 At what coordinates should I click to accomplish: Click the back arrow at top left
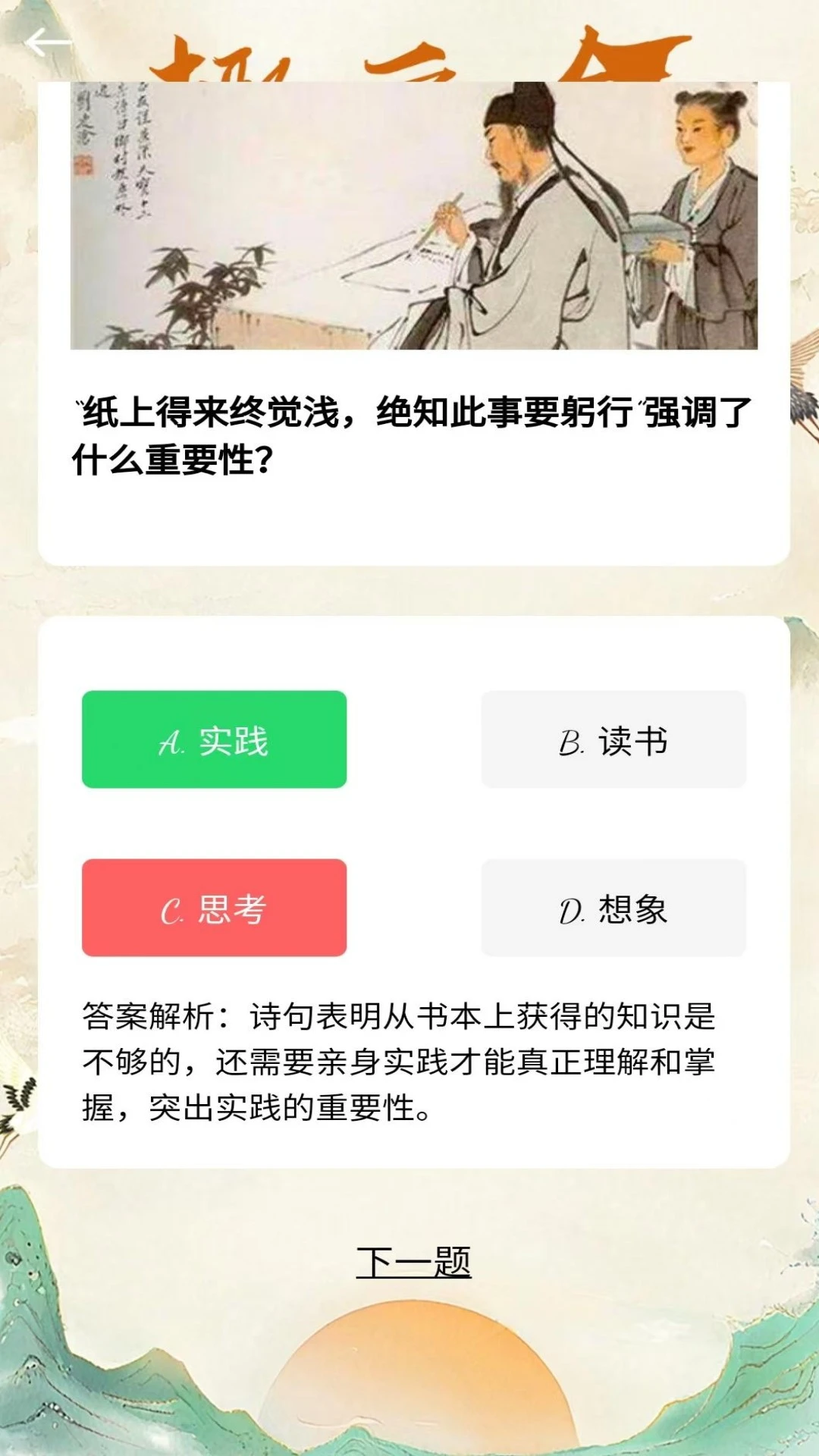tap(43, 43)
